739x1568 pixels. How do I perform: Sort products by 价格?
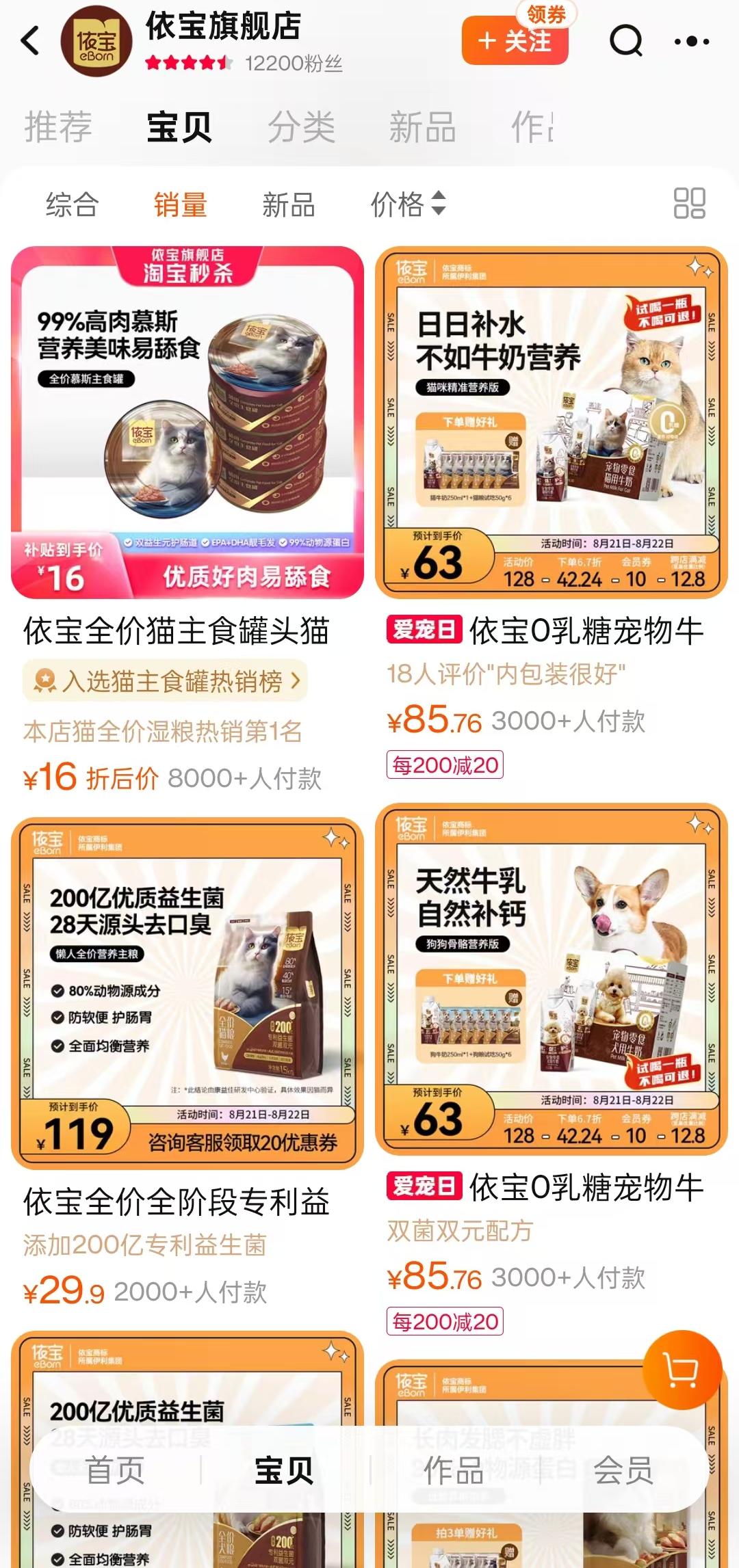pos(408,204)
